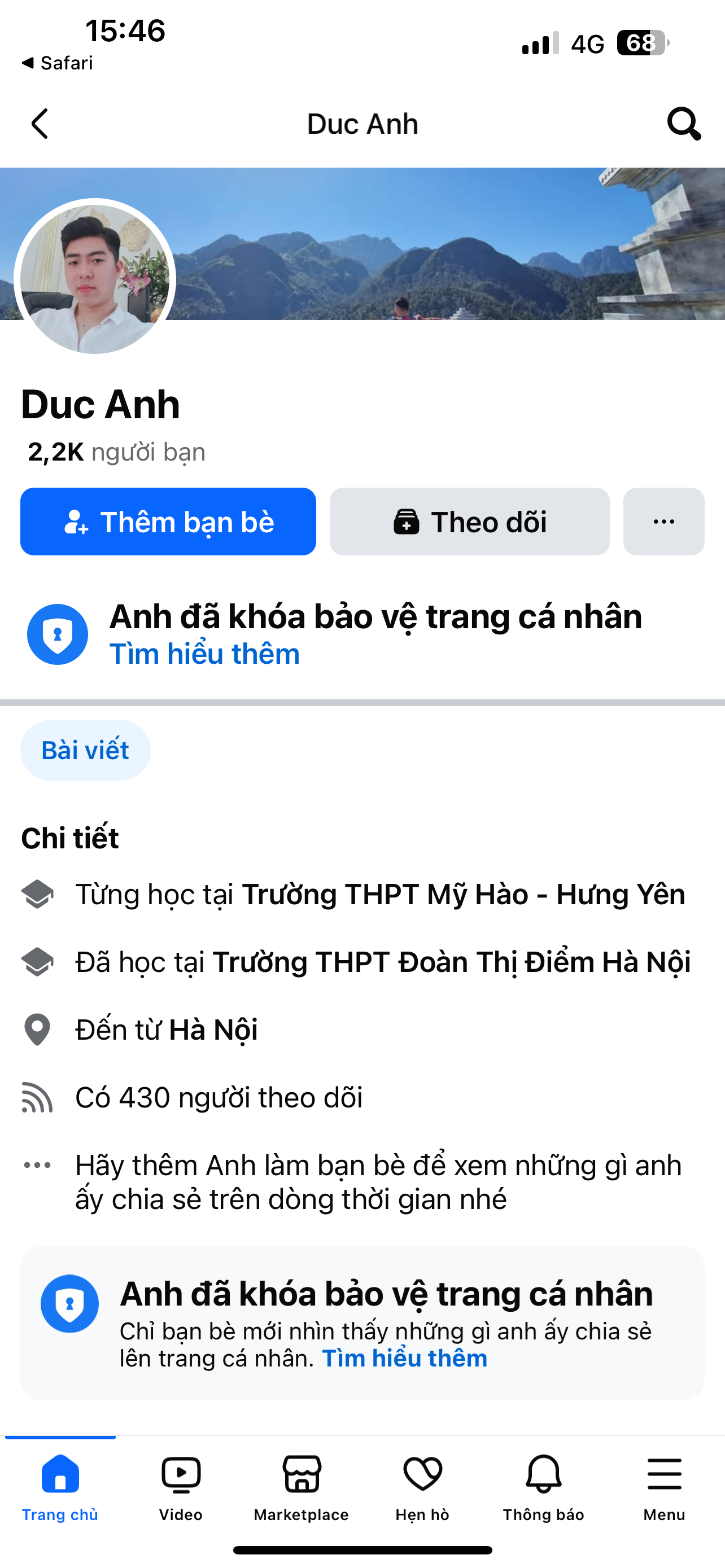Open the Marketplace tab
The width and height of the screenshot is (725, 1568).
click(x=302, y=1486)
